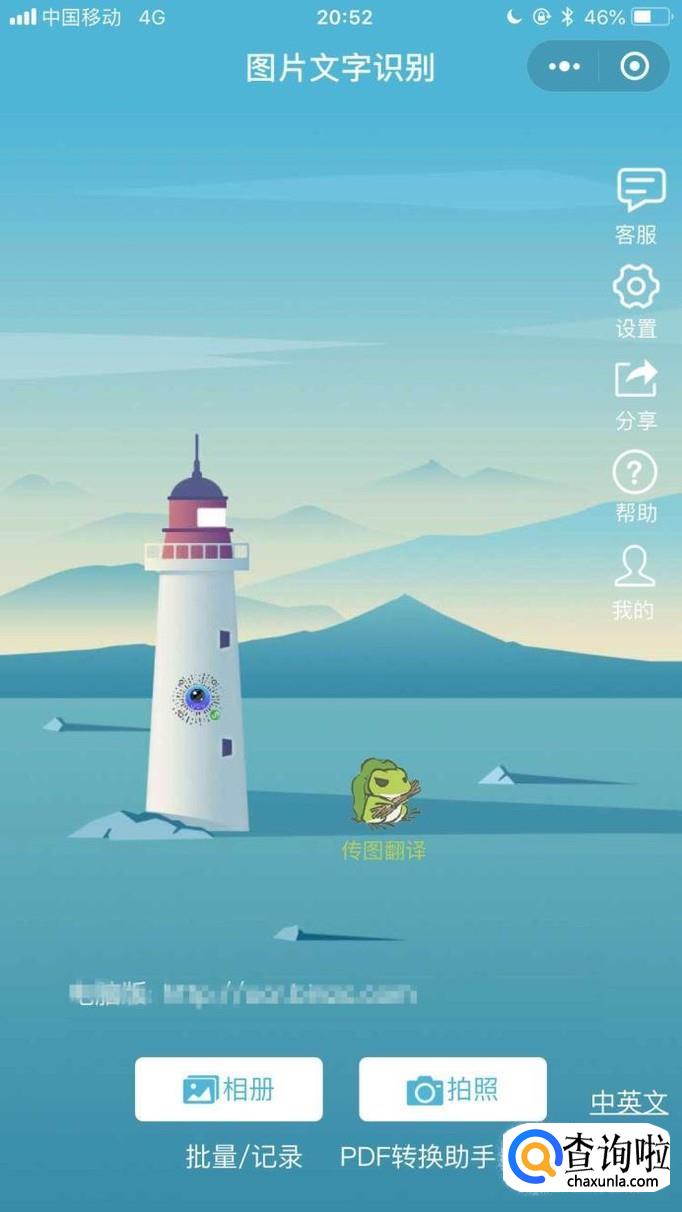Open 批量/记录
The height and width of the screenshot is (1212, 682).
(x=244, y=1157)
